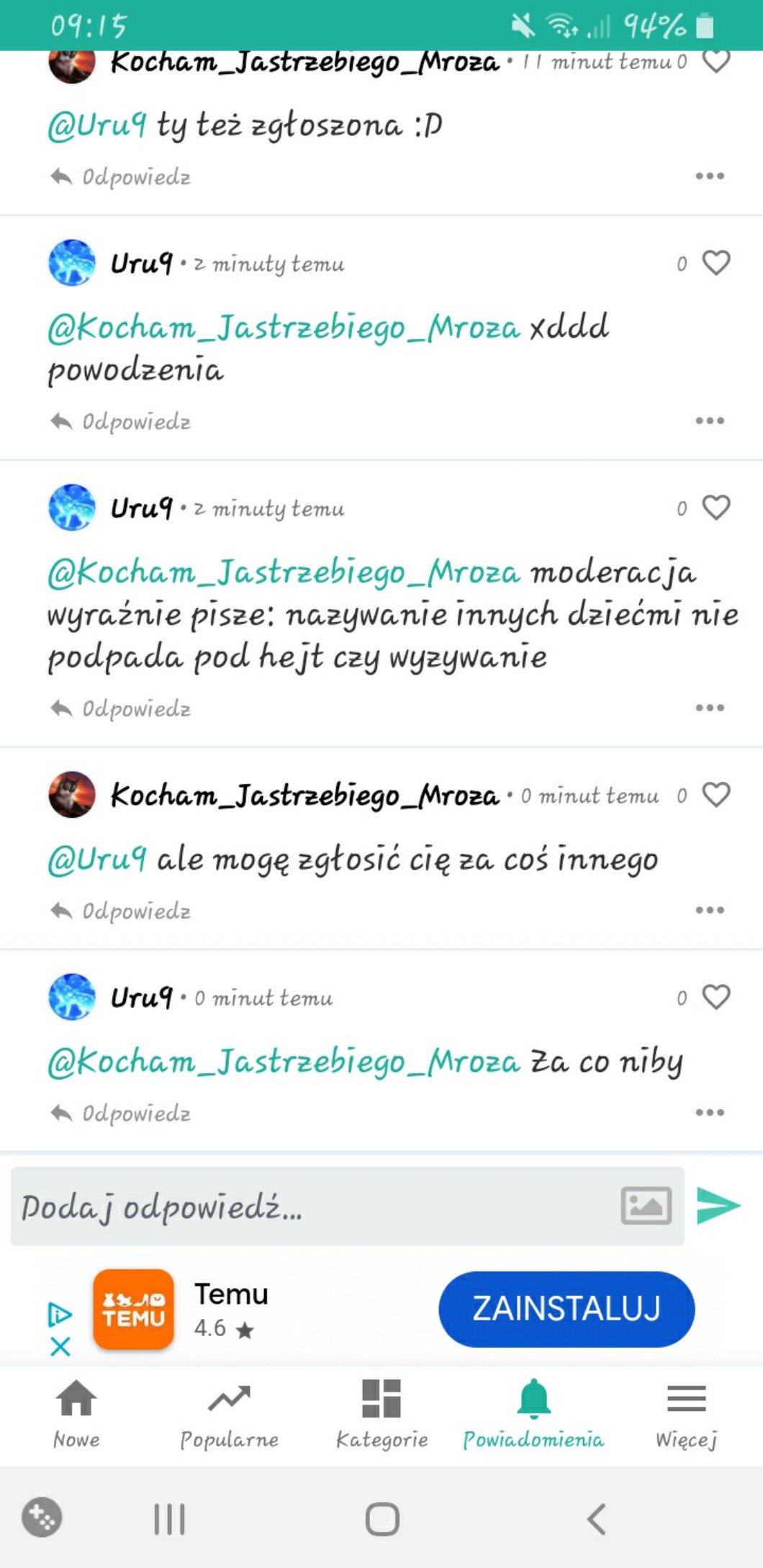This screenshot has height=1568, width=763.
Task: Like Uru9's comment about moderacja
Action: tap(715, 508)
